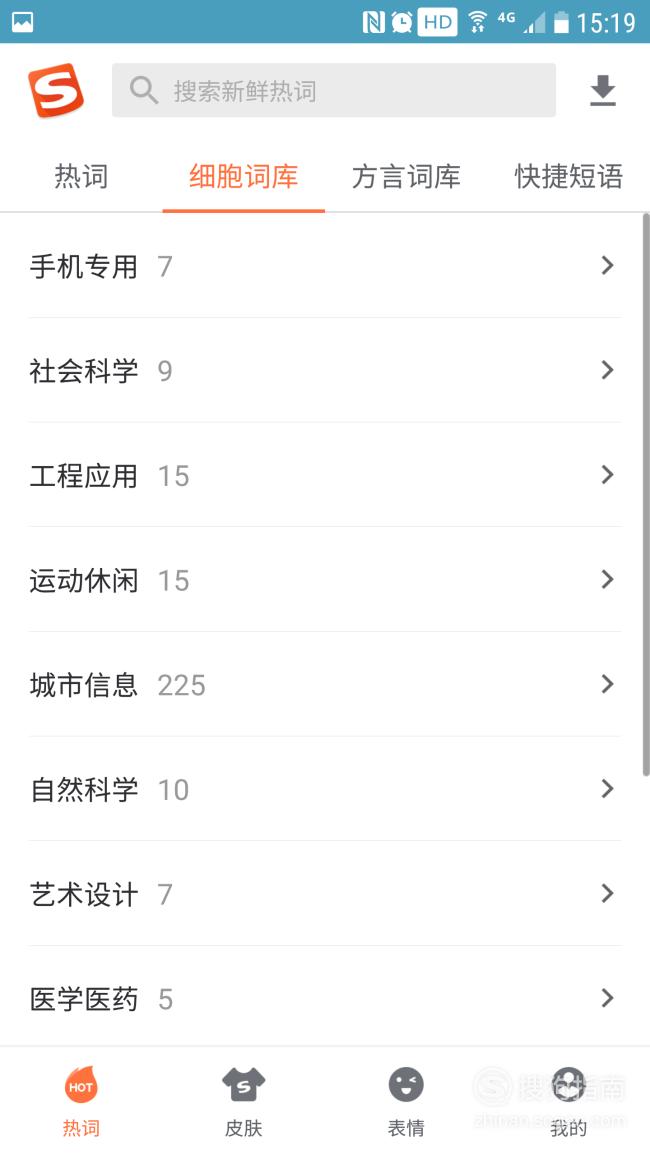Viewport: 650px width, 1155px height.
Task: Switch to the 方言词库 tab
Action: click(x=406, y=177)
